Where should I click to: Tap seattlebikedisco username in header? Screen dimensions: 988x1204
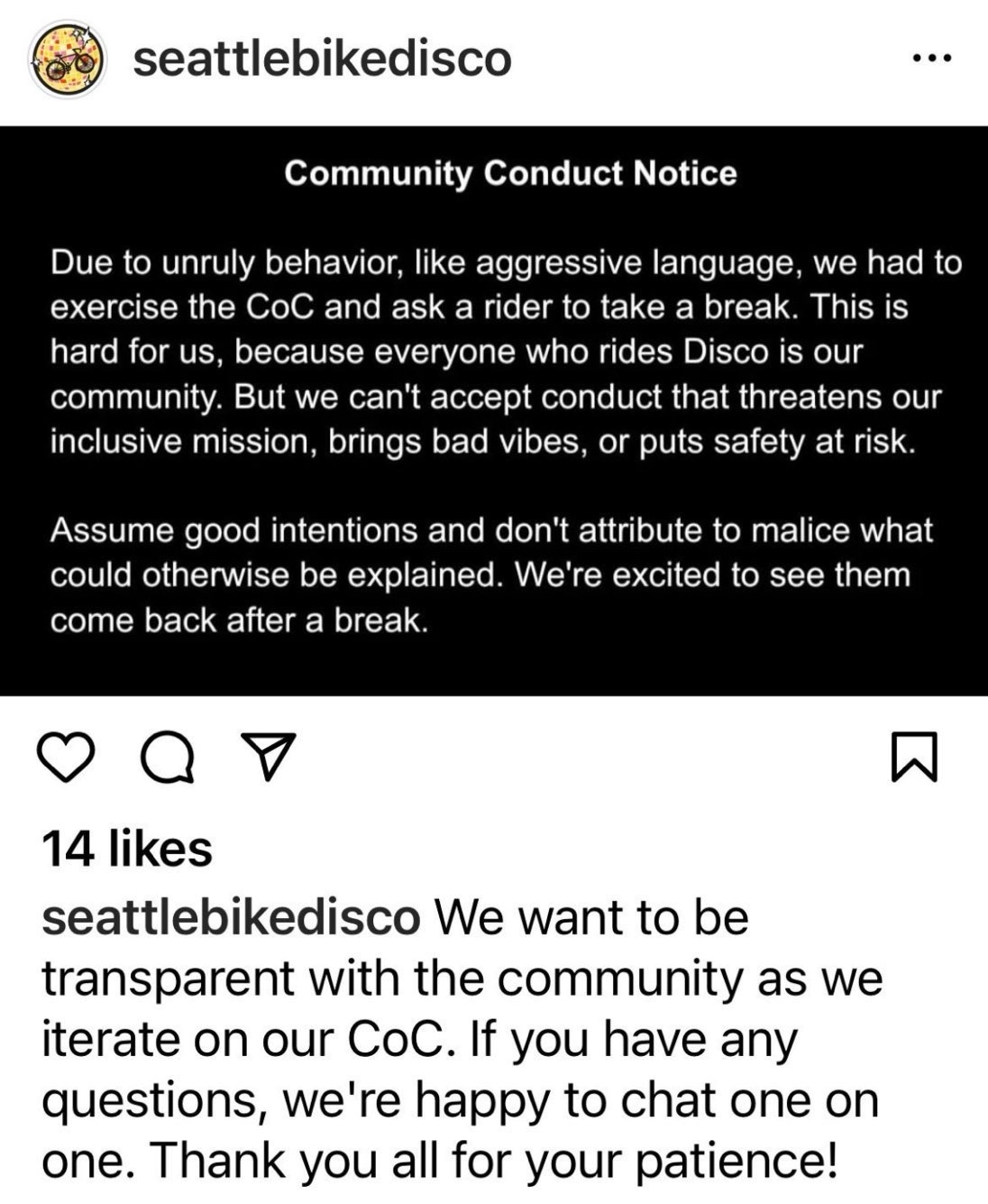click(322, 60)
